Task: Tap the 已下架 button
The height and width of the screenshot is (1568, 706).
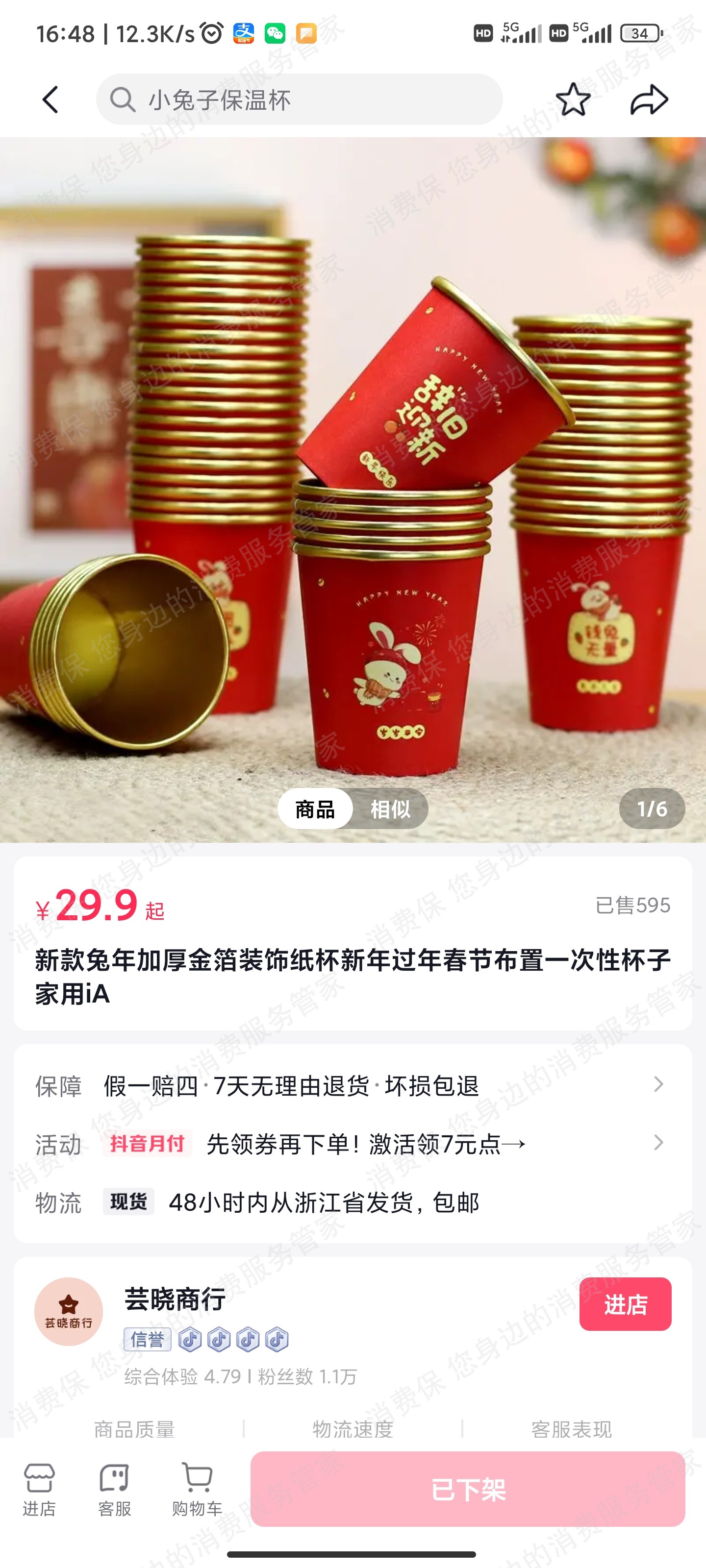Action: pyautogui.click(x=467, y=1489)
